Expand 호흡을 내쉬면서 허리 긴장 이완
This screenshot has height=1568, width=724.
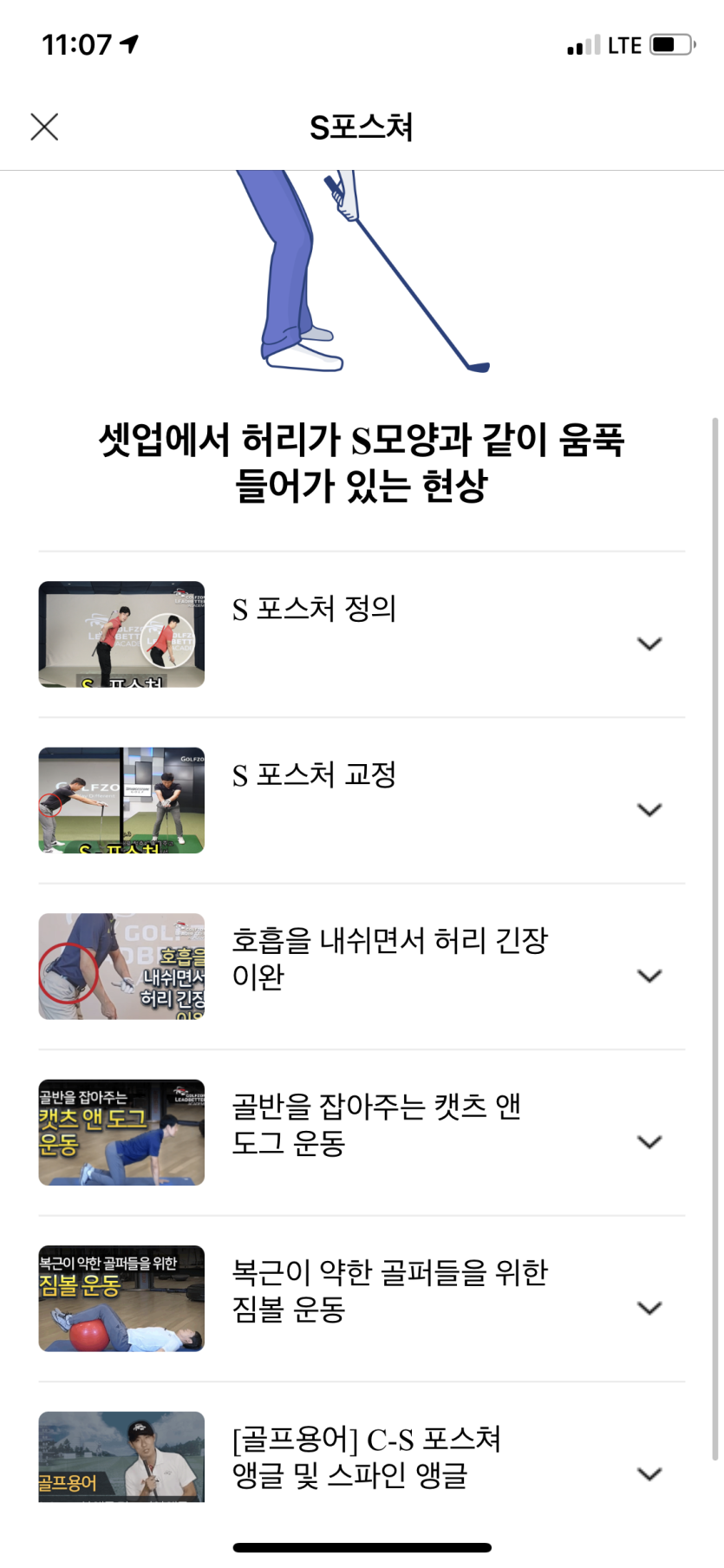[649, 976]
